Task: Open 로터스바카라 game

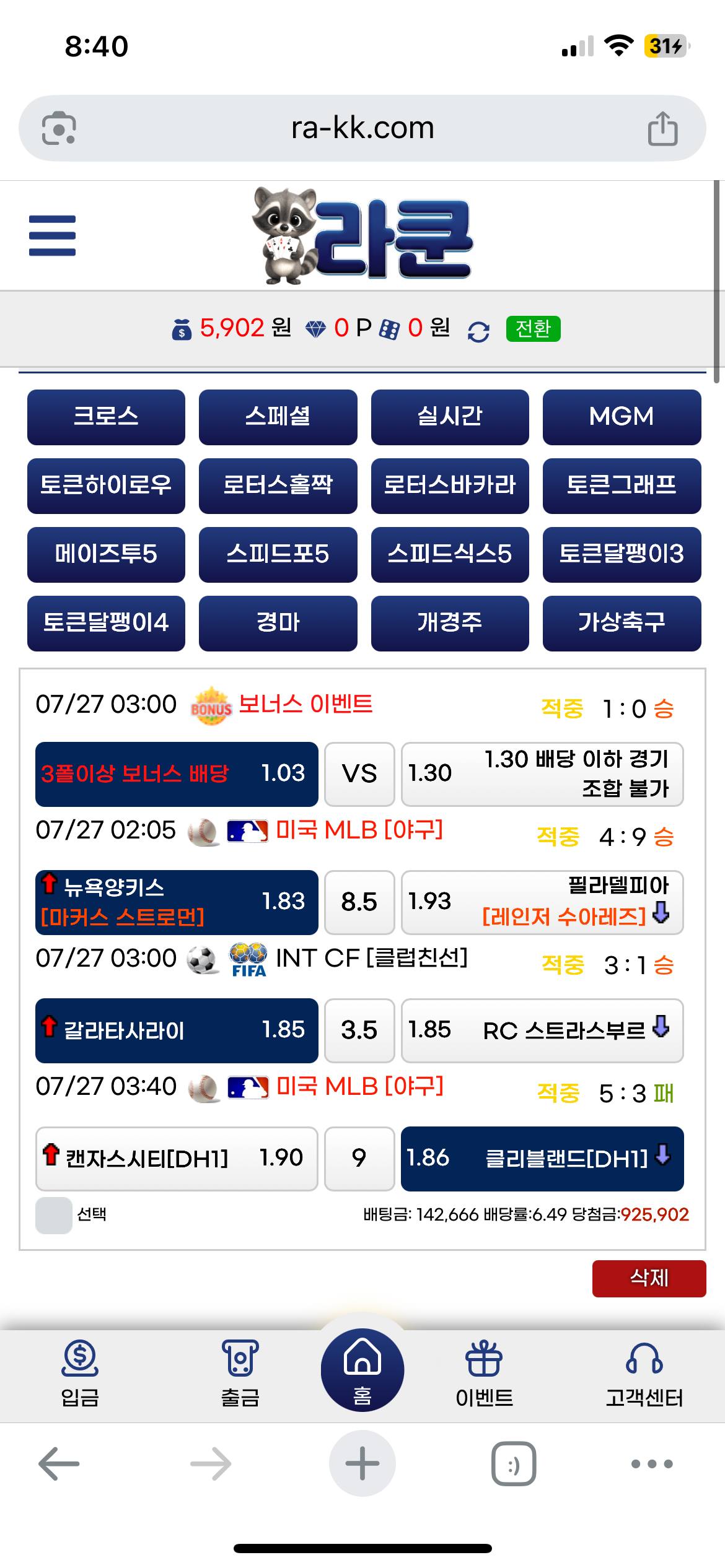Action: point(450,486)
